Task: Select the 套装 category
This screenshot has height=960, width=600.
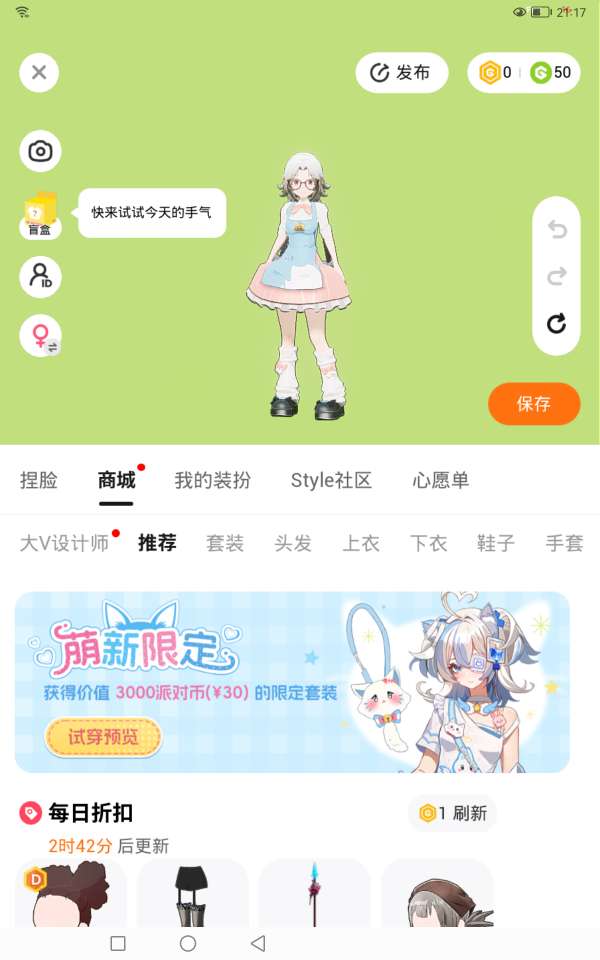Action: coord(225,543)
